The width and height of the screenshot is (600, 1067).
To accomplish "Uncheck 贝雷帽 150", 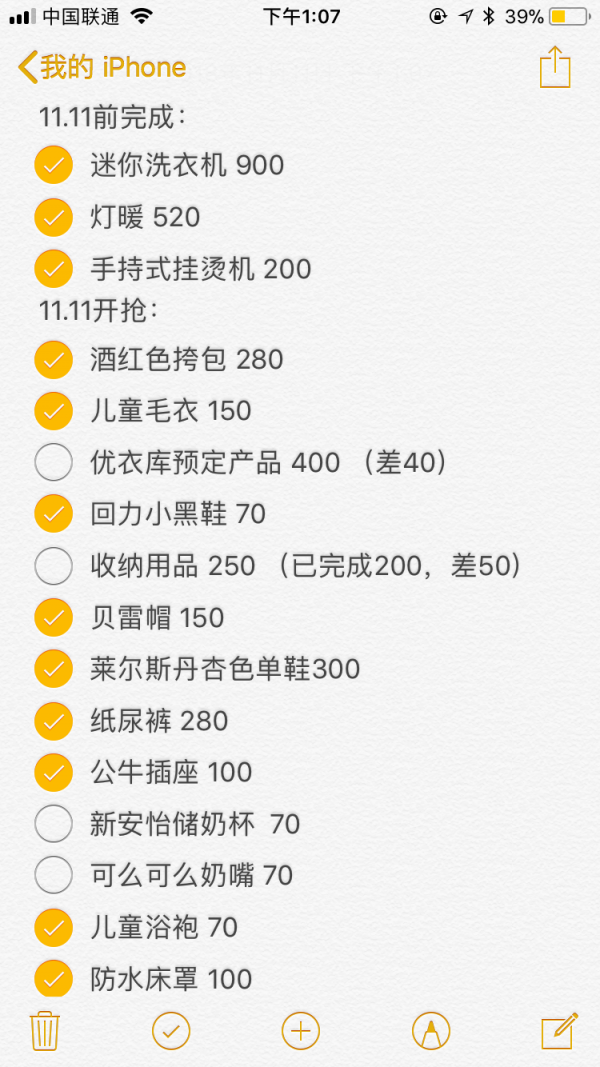I will coord(54,617).
